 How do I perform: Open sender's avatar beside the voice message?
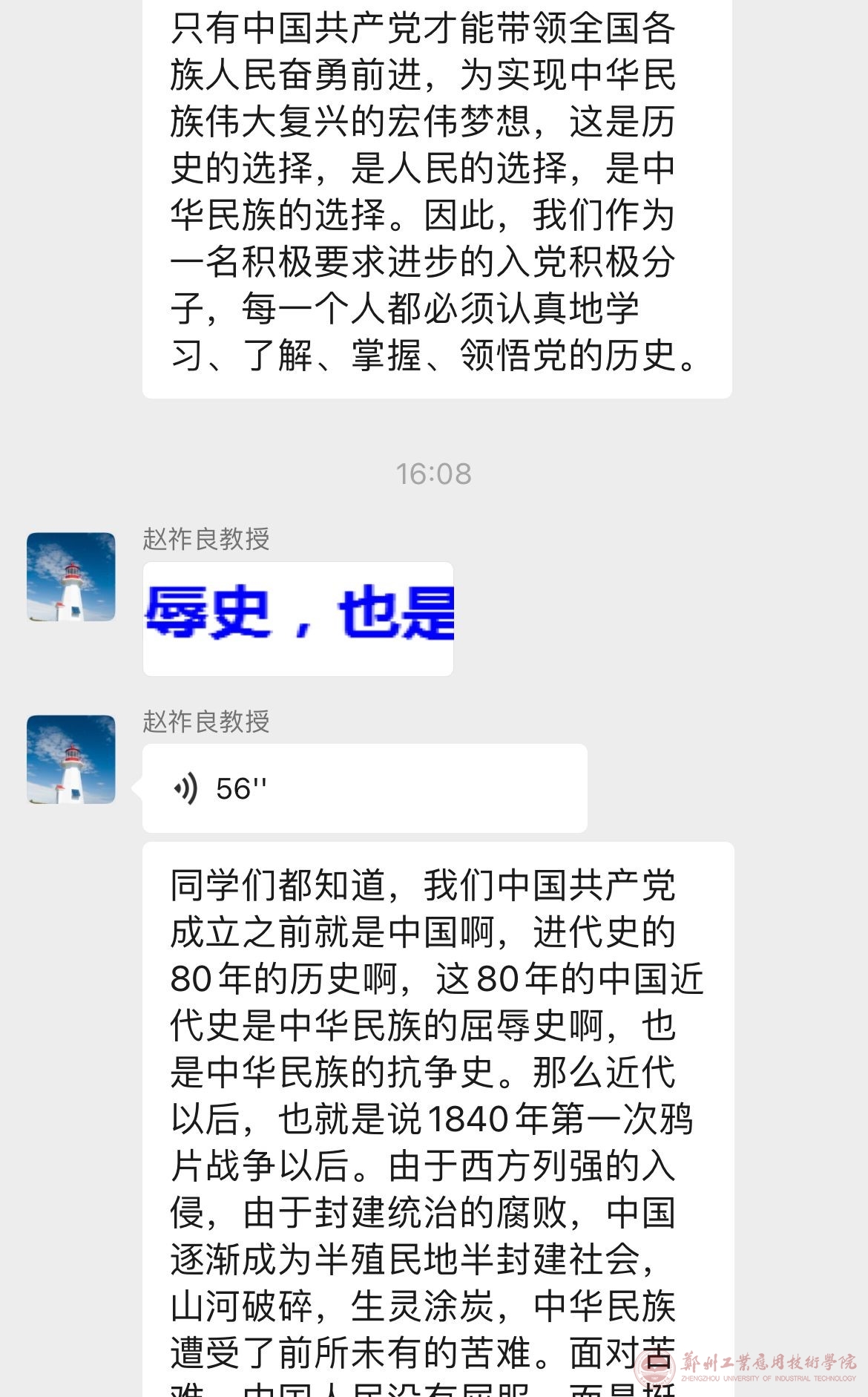[71, 759]
